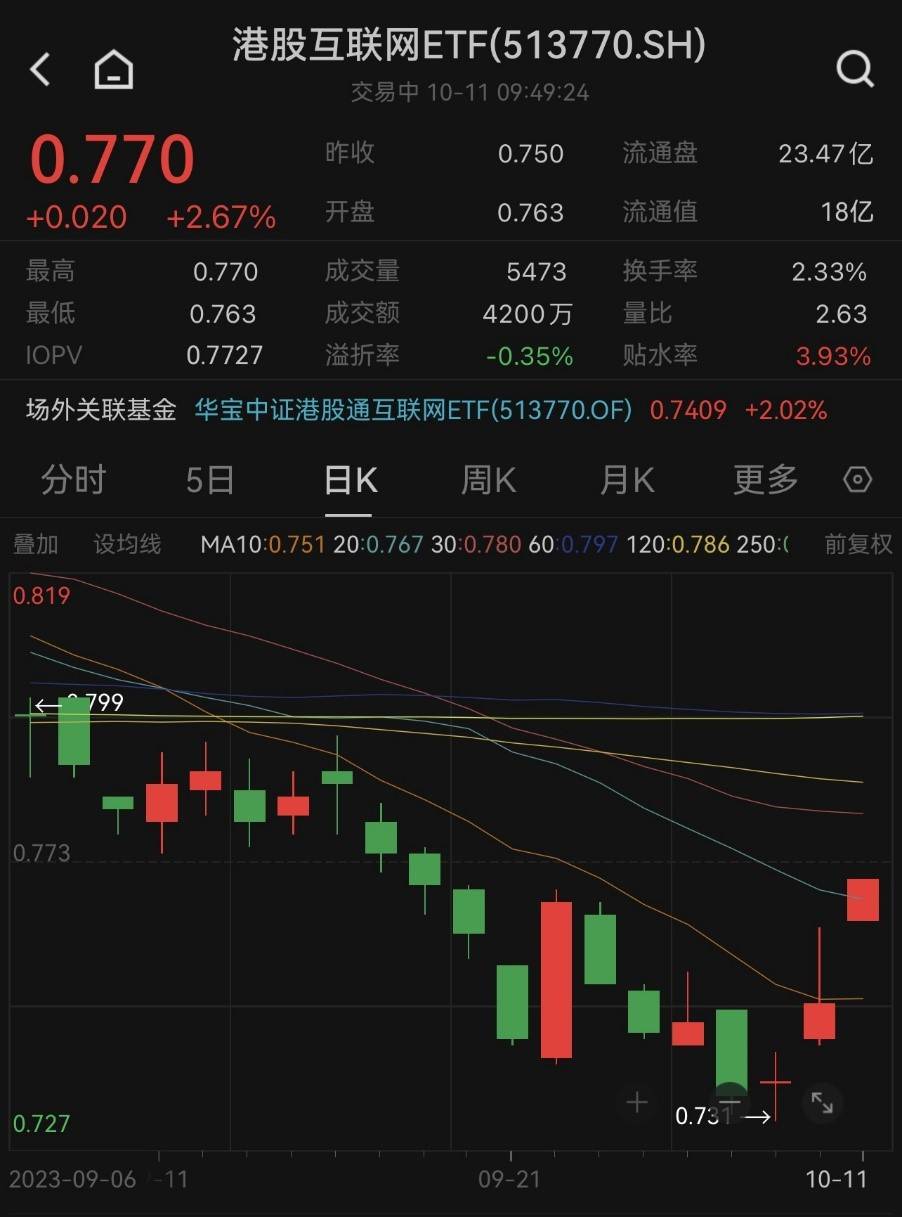Zoom in using the plus icon on chart
902x1217 pixels.
[637, 1102]
